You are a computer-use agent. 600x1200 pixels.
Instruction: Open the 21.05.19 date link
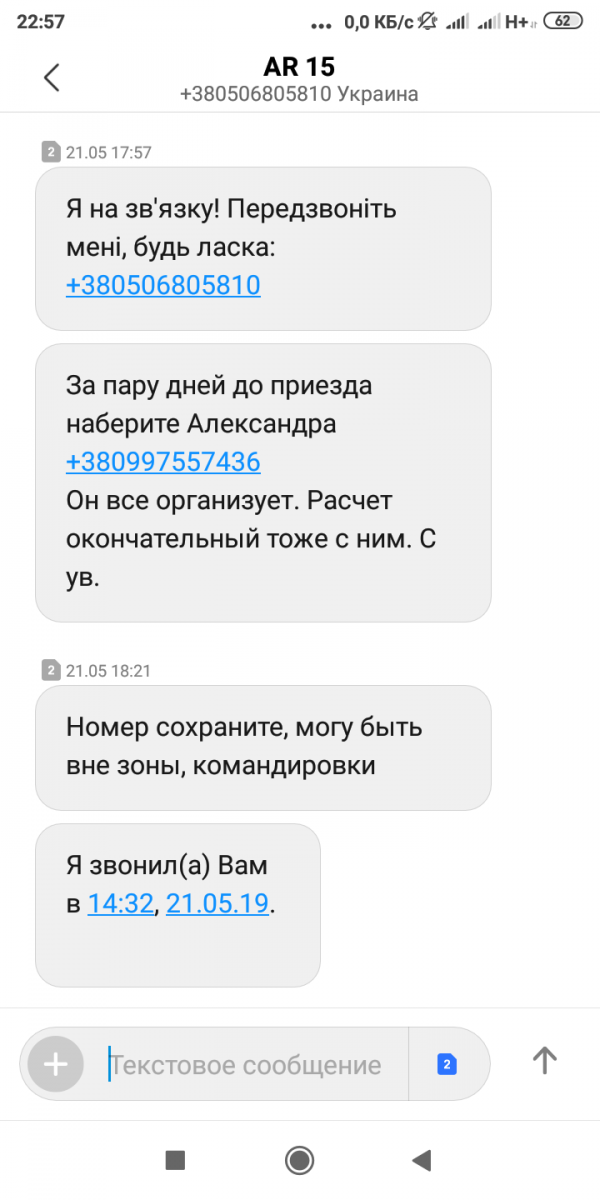tap(217, 904)
